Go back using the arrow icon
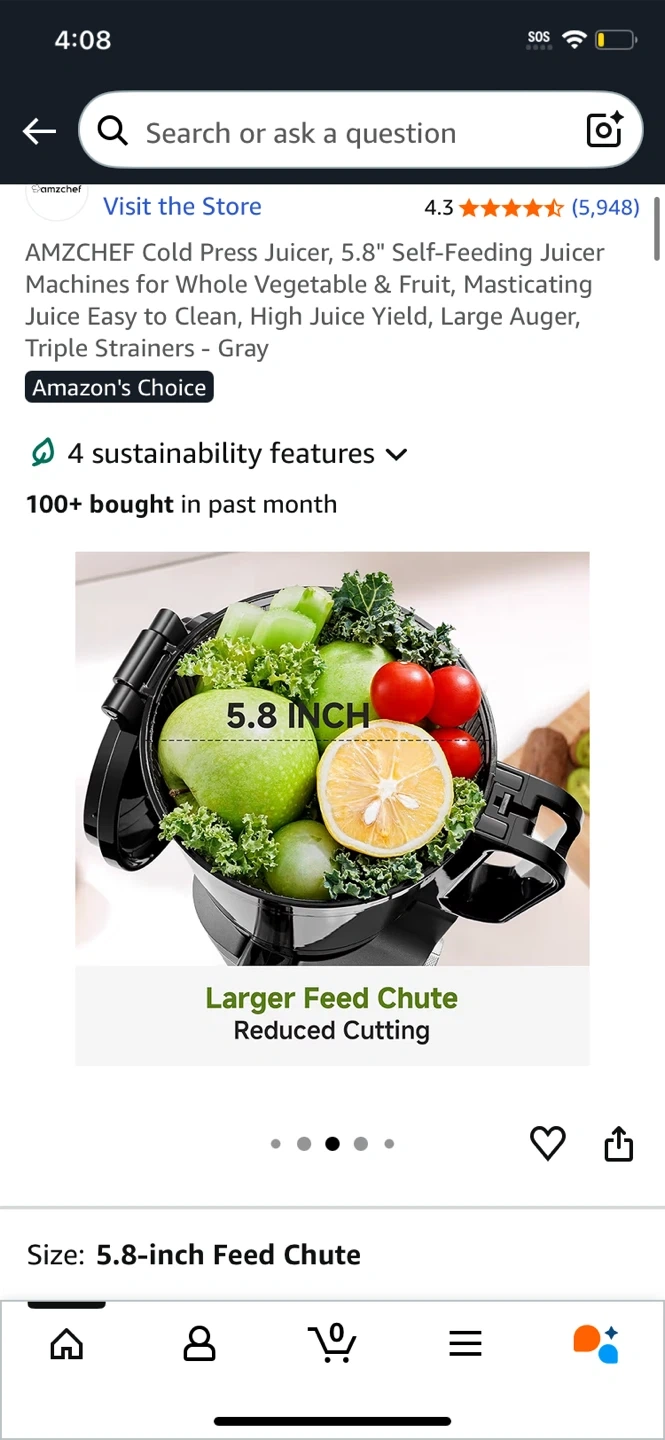The image size is (665, 1440). 39,131
